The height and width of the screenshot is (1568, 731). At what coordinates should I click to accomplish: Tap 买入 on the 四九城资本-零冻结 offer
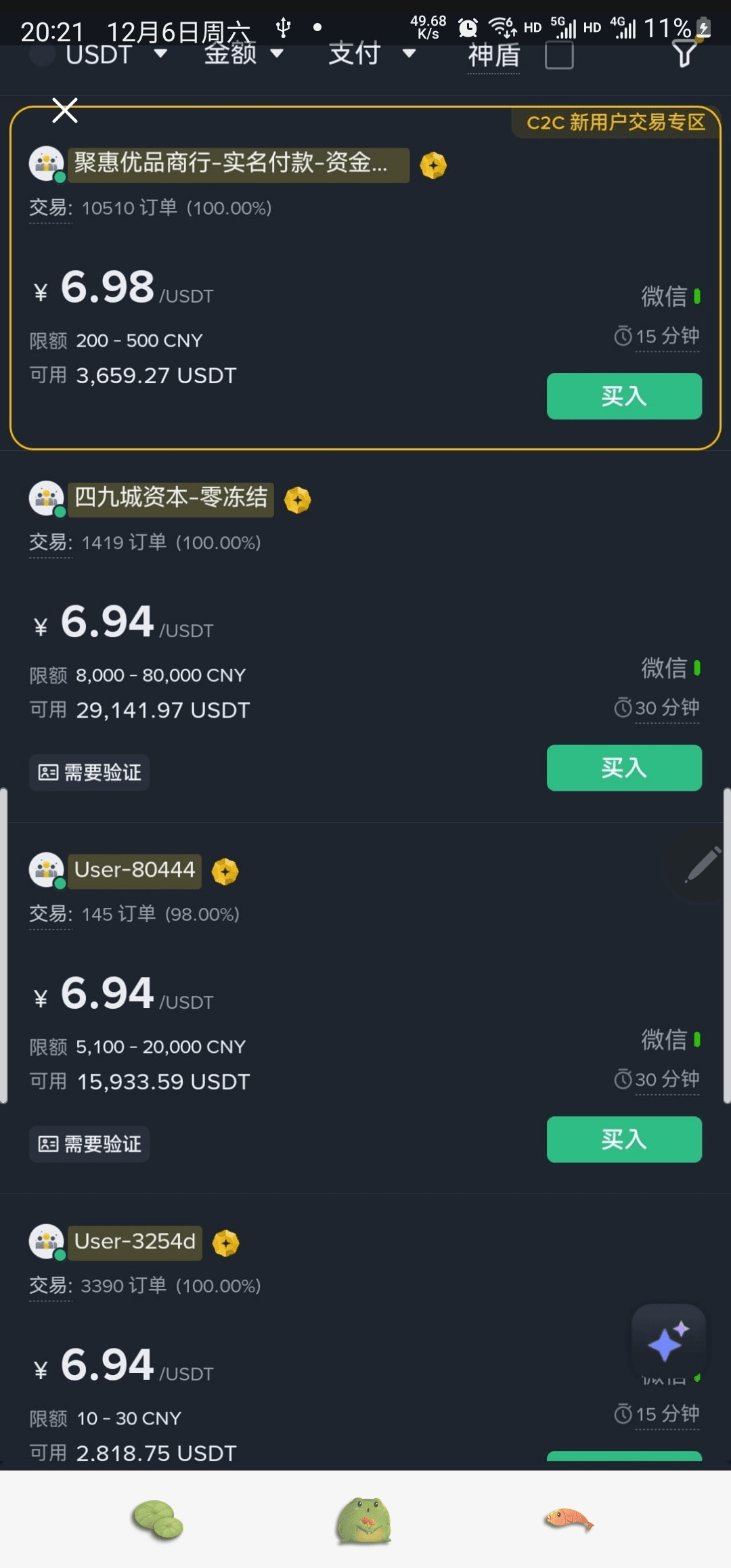pos(623,768)
